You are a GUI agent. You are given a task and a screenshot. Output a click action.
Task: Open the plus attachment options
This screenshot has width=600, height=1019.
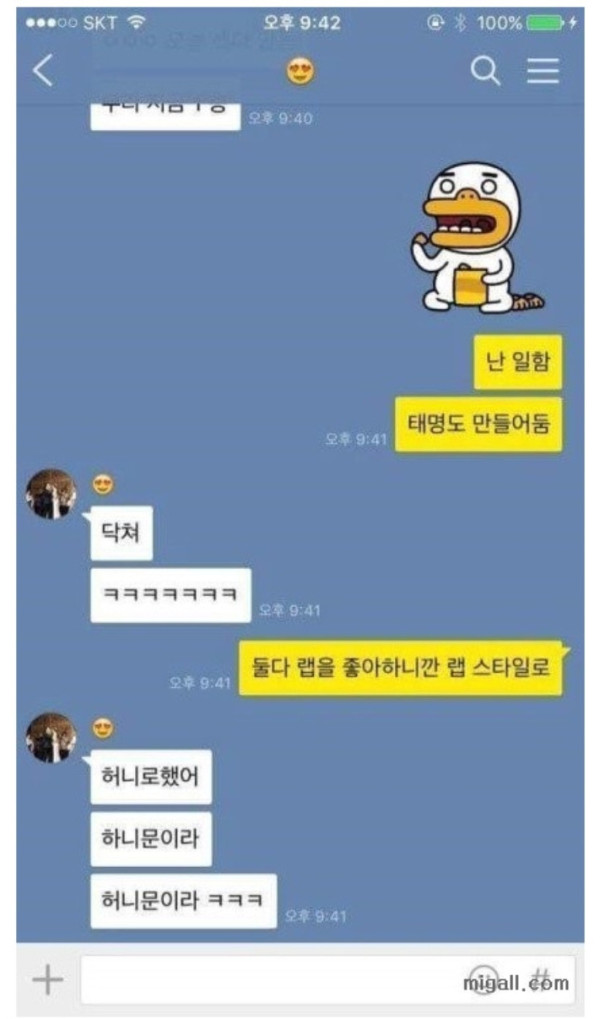pyautogui.click(x=47, y=980)
